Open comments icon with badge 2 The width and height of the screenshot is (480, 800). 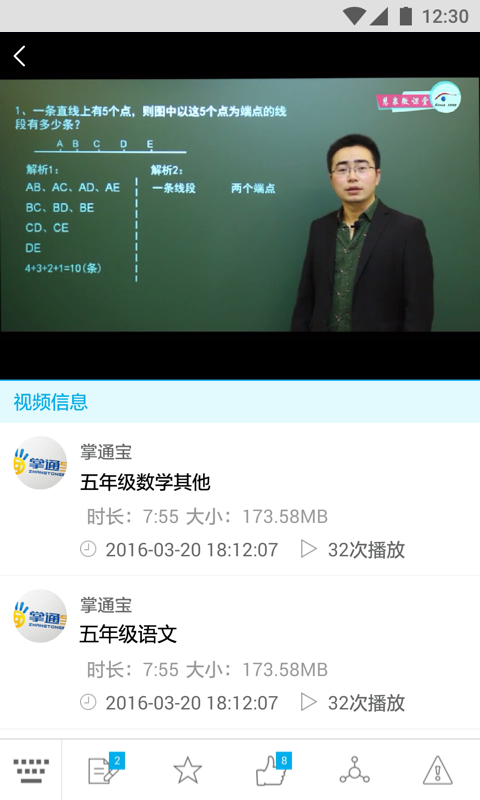click(x=106, y=769)
